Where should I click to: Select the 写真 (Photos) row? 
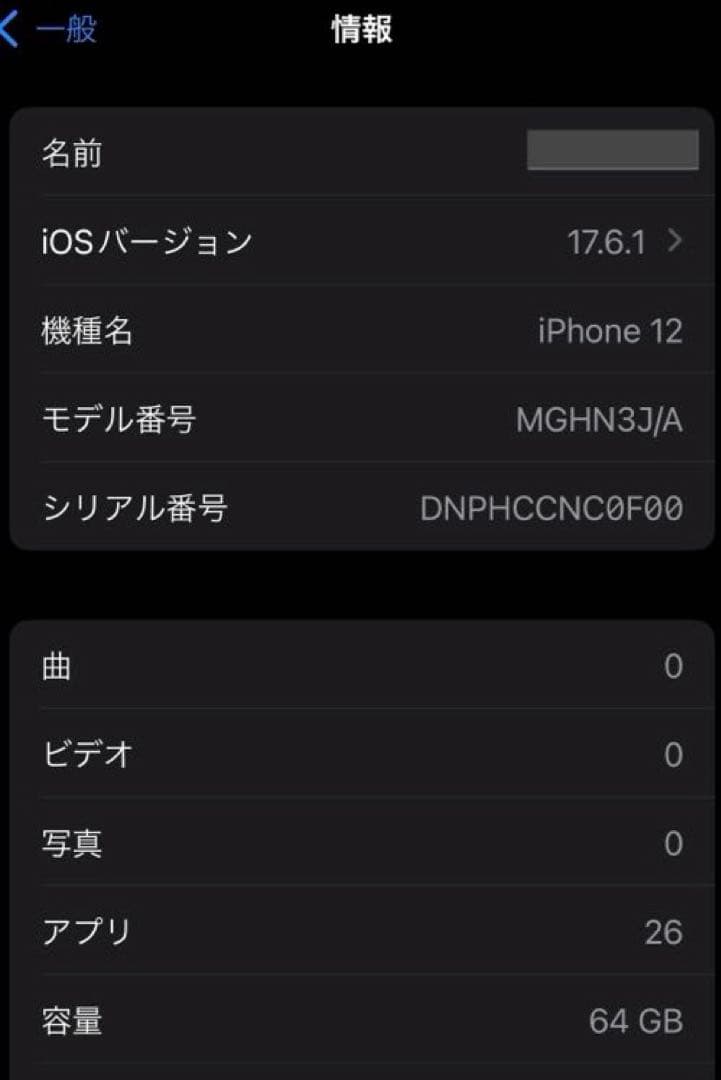360,844
